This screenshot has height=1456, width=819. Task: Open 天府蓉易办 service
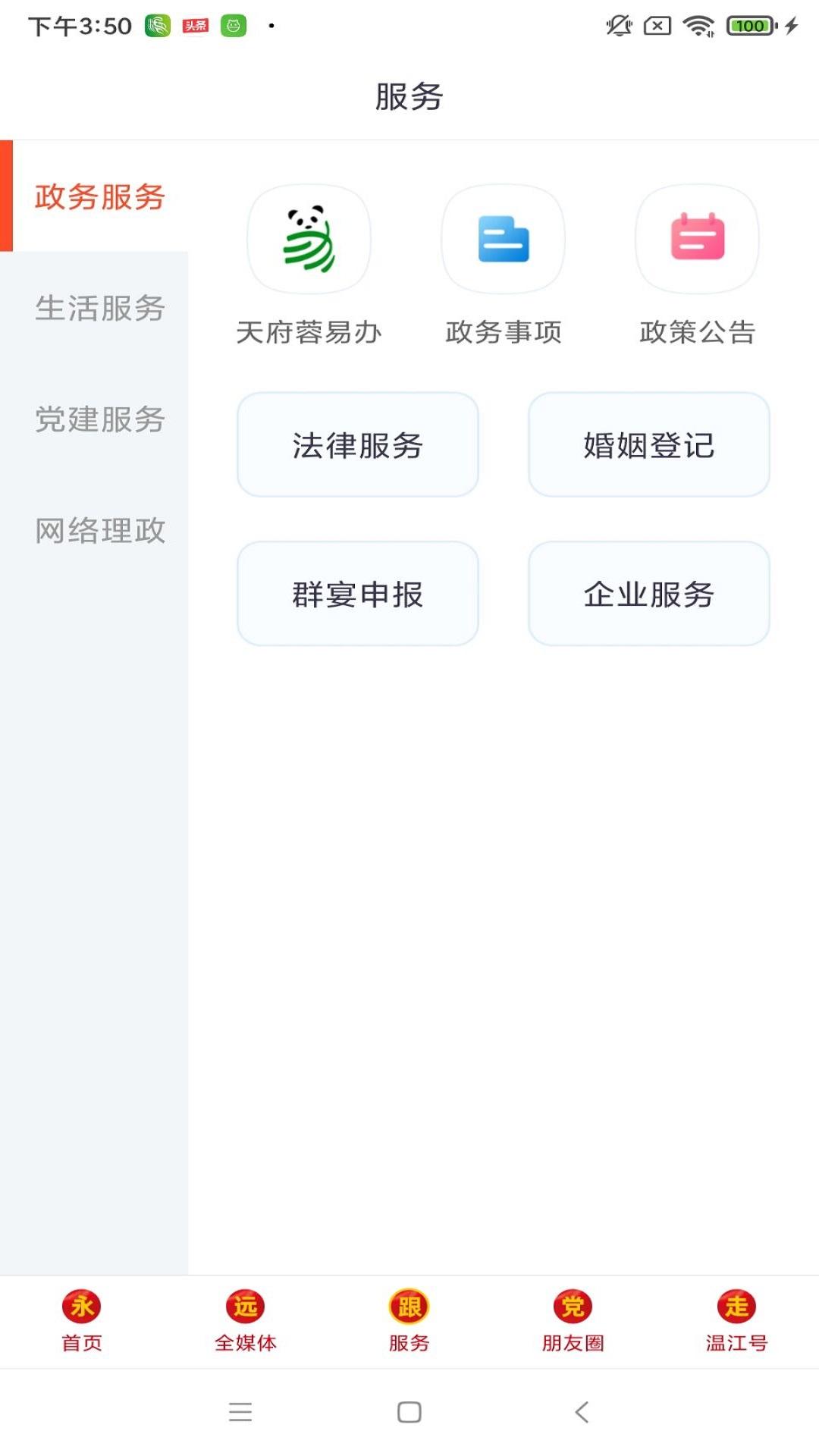click(309, 264)
